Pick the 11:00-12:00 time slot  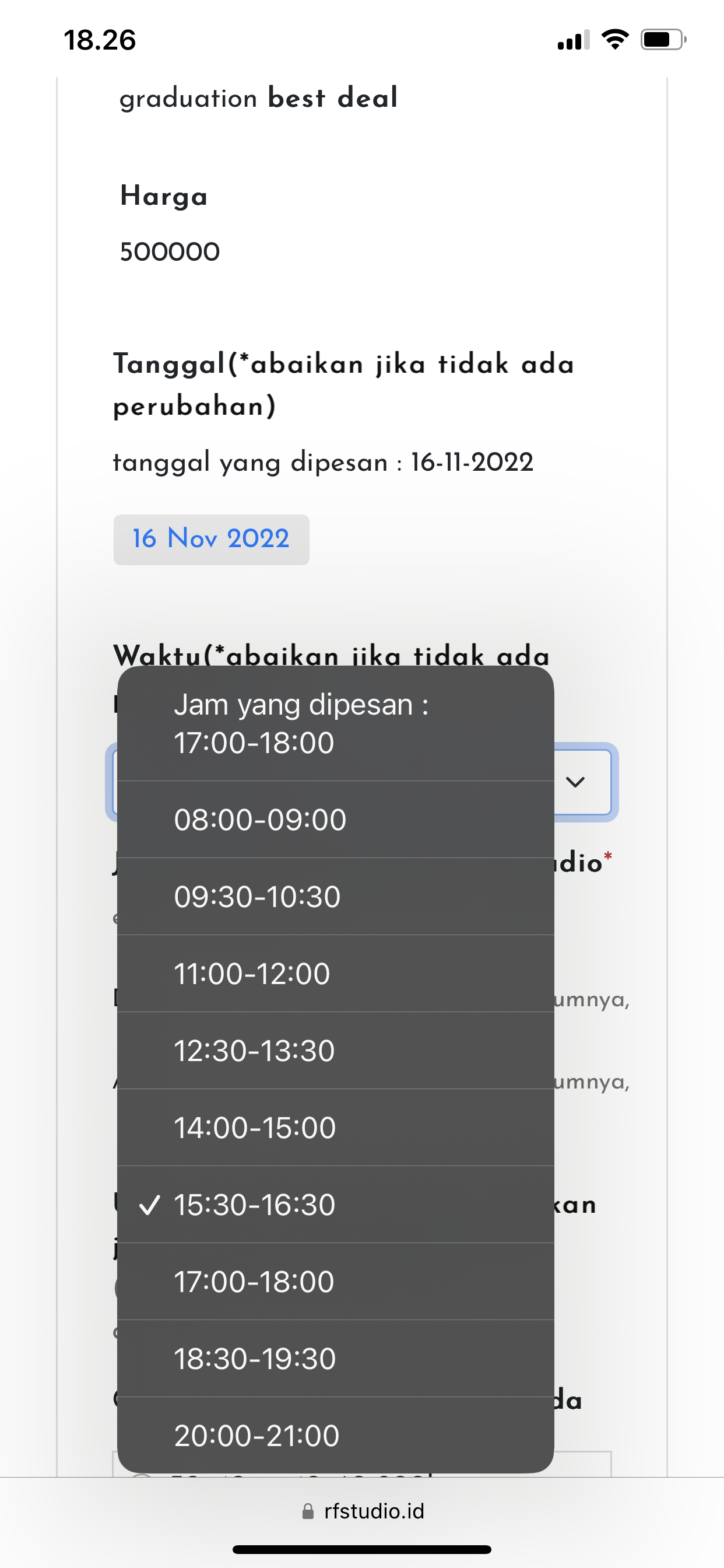(335, 974)
